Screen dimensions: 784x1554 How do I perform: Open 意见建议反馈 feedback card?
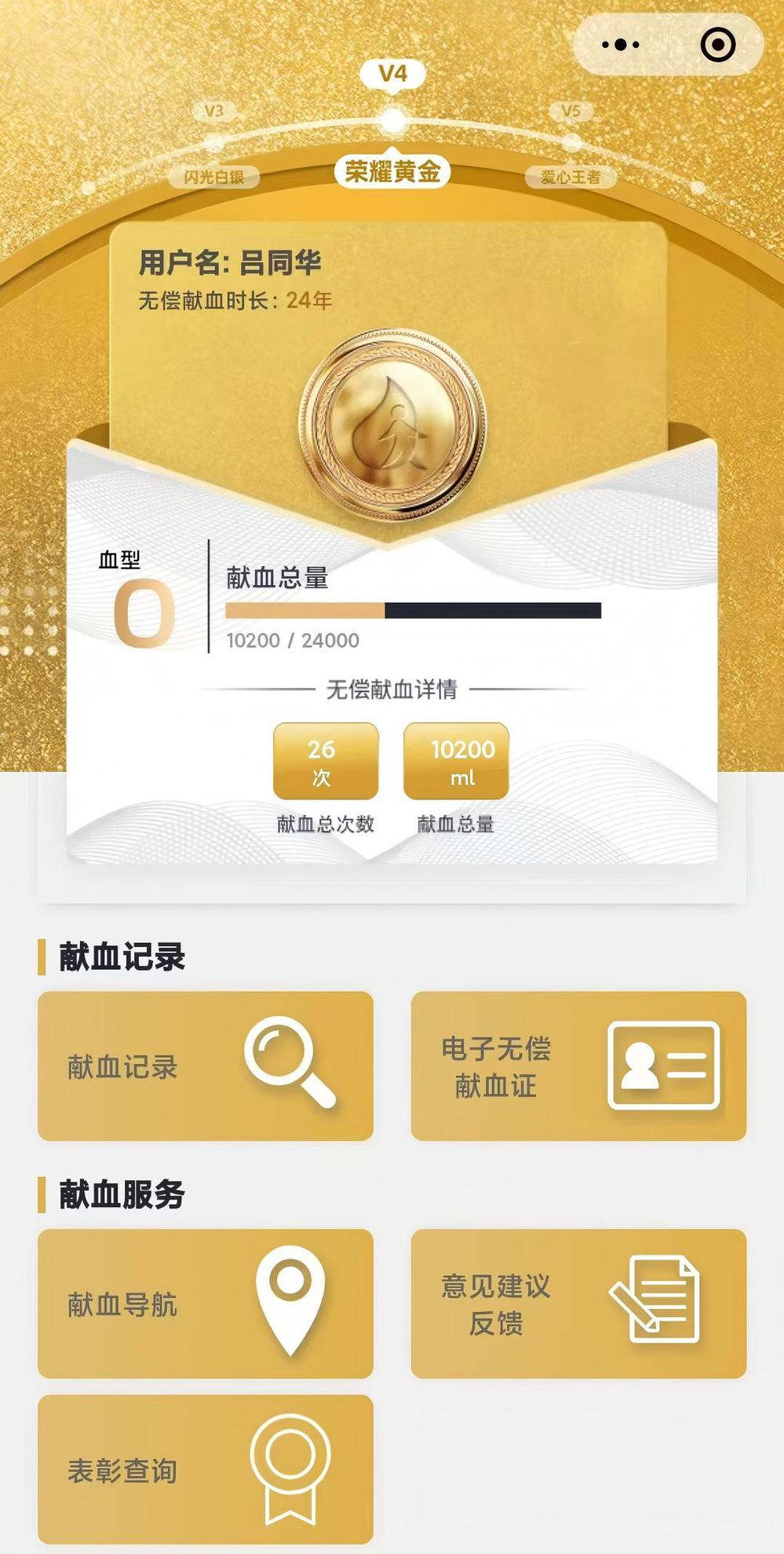pyautogui.click(x=578, y=1304)
